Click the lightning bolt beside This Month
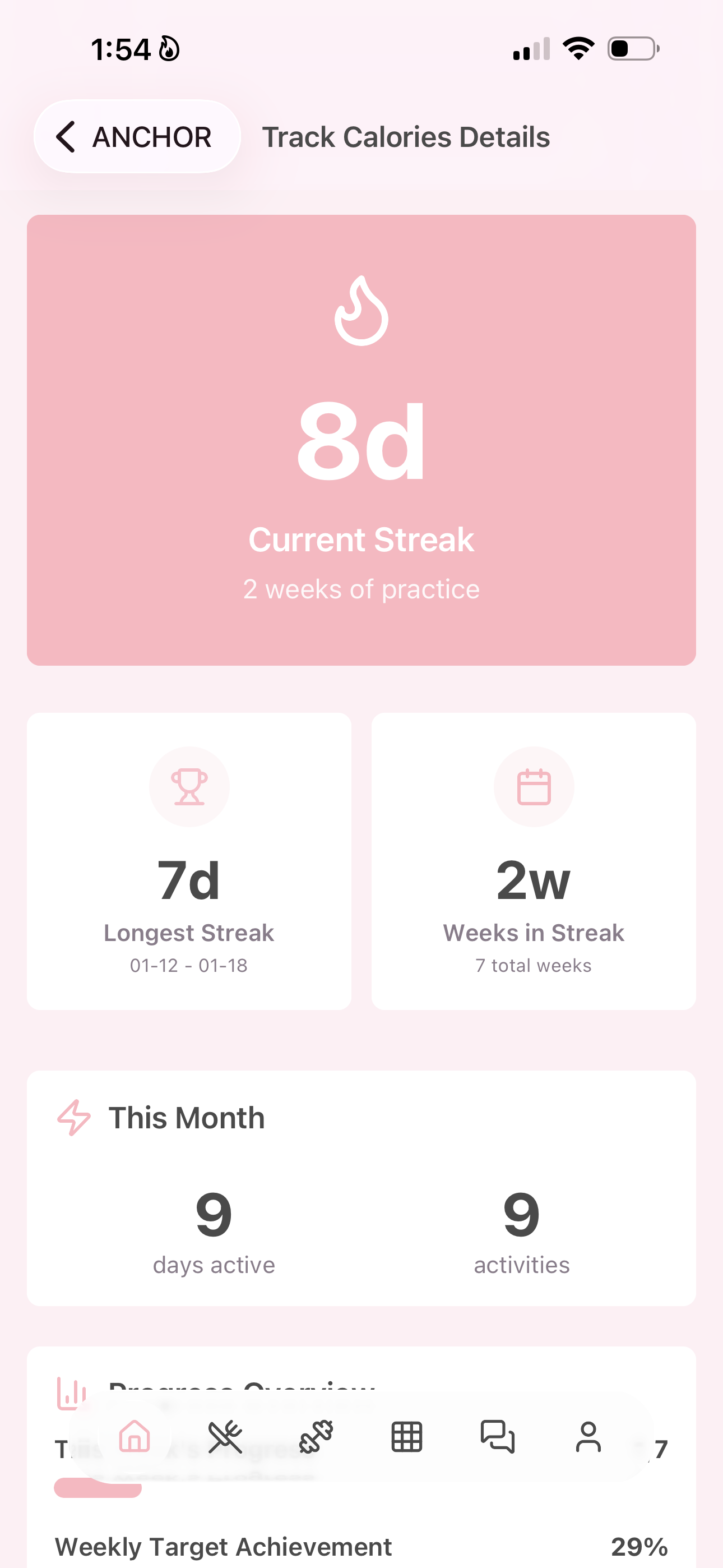The height and width of the screenshot is (1568, 723). point(73,1117)
